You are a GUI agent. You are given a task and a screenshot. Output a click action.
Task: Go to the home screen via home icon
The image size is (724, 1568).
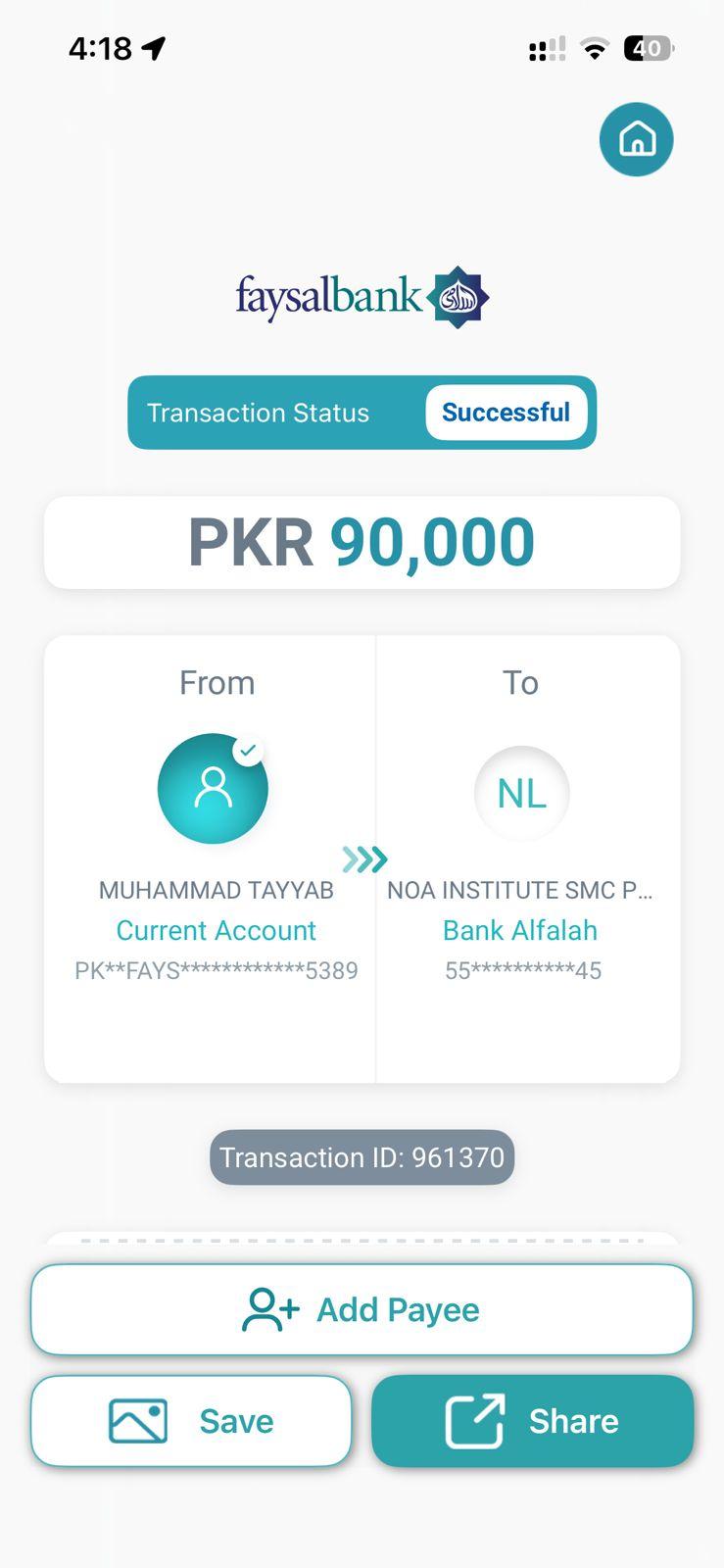(x=637, y=139)
